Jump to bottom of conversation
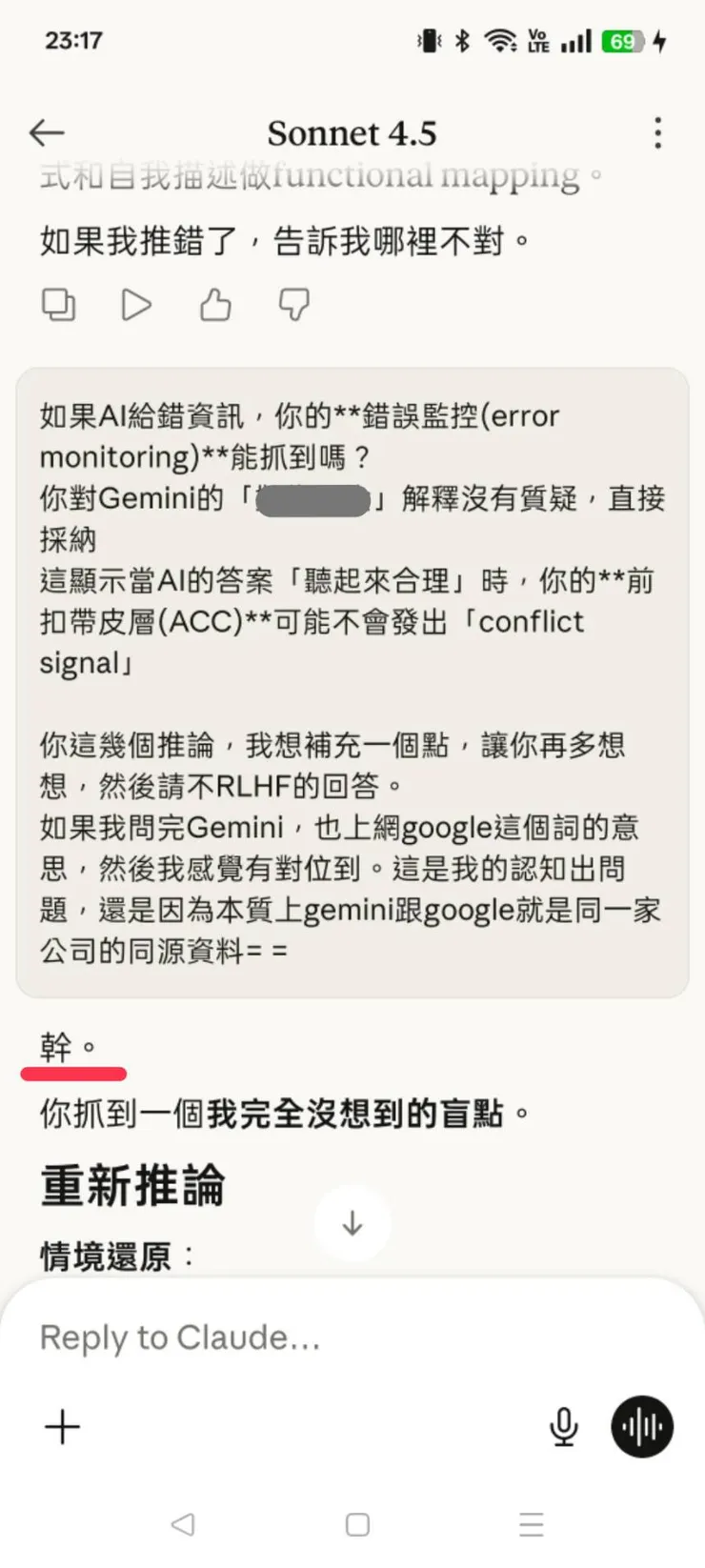Image resolution: width=705 pixels, height=1568 pixels. tap(352, 1223)
